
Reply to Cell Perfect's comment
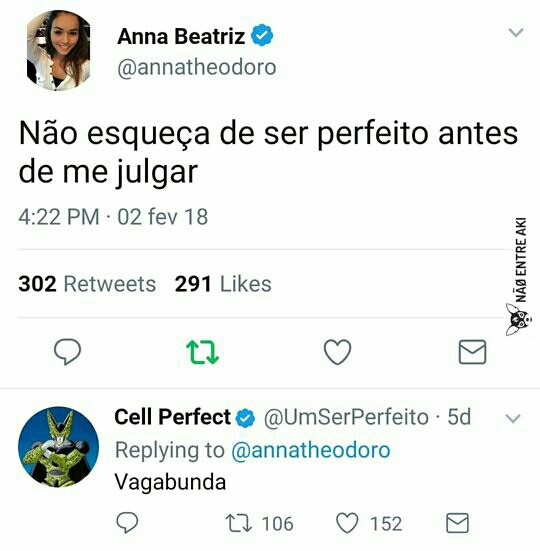[127, 523]
